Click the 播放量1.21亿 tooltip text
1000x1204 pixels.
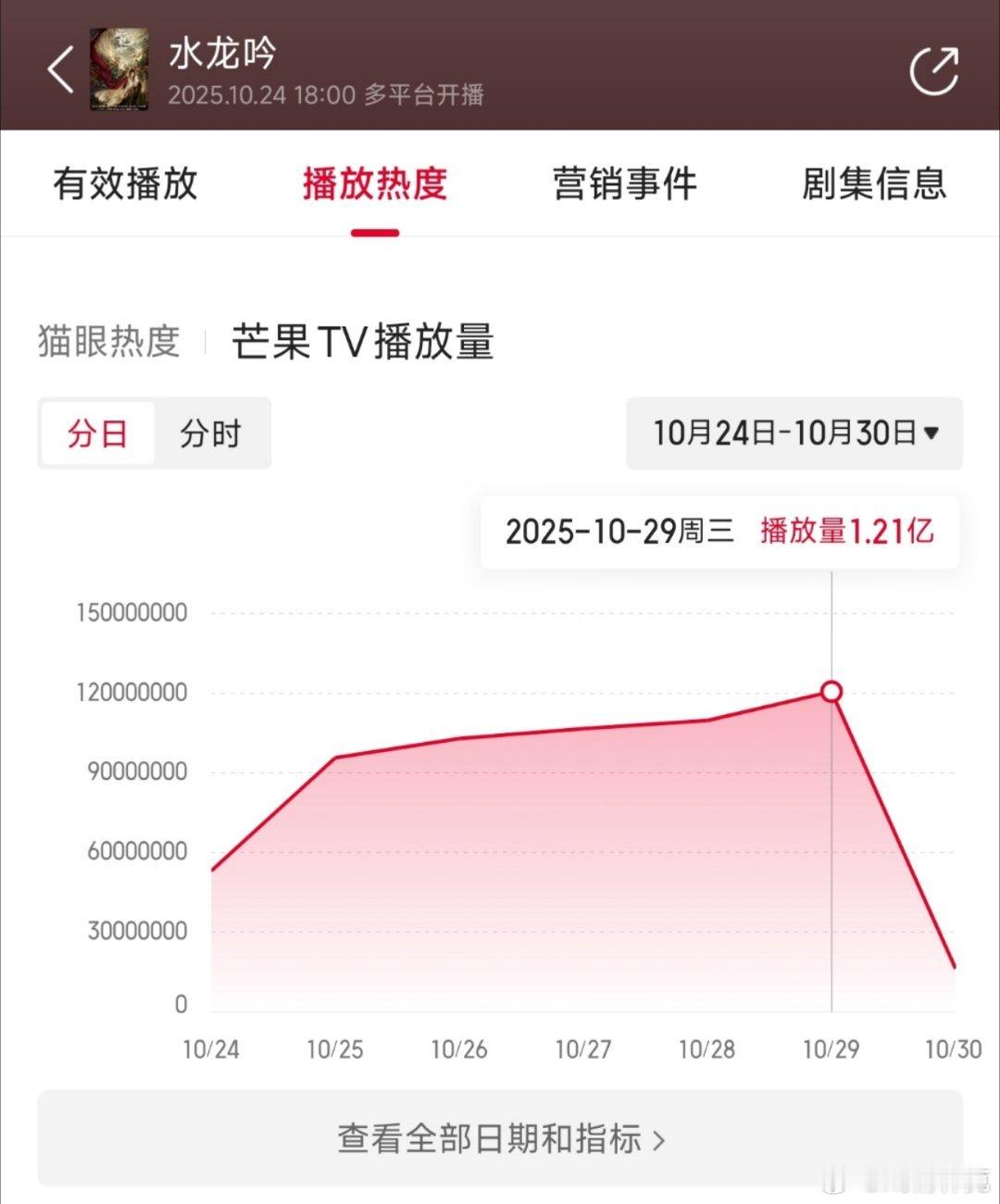(x=844, y=533)
